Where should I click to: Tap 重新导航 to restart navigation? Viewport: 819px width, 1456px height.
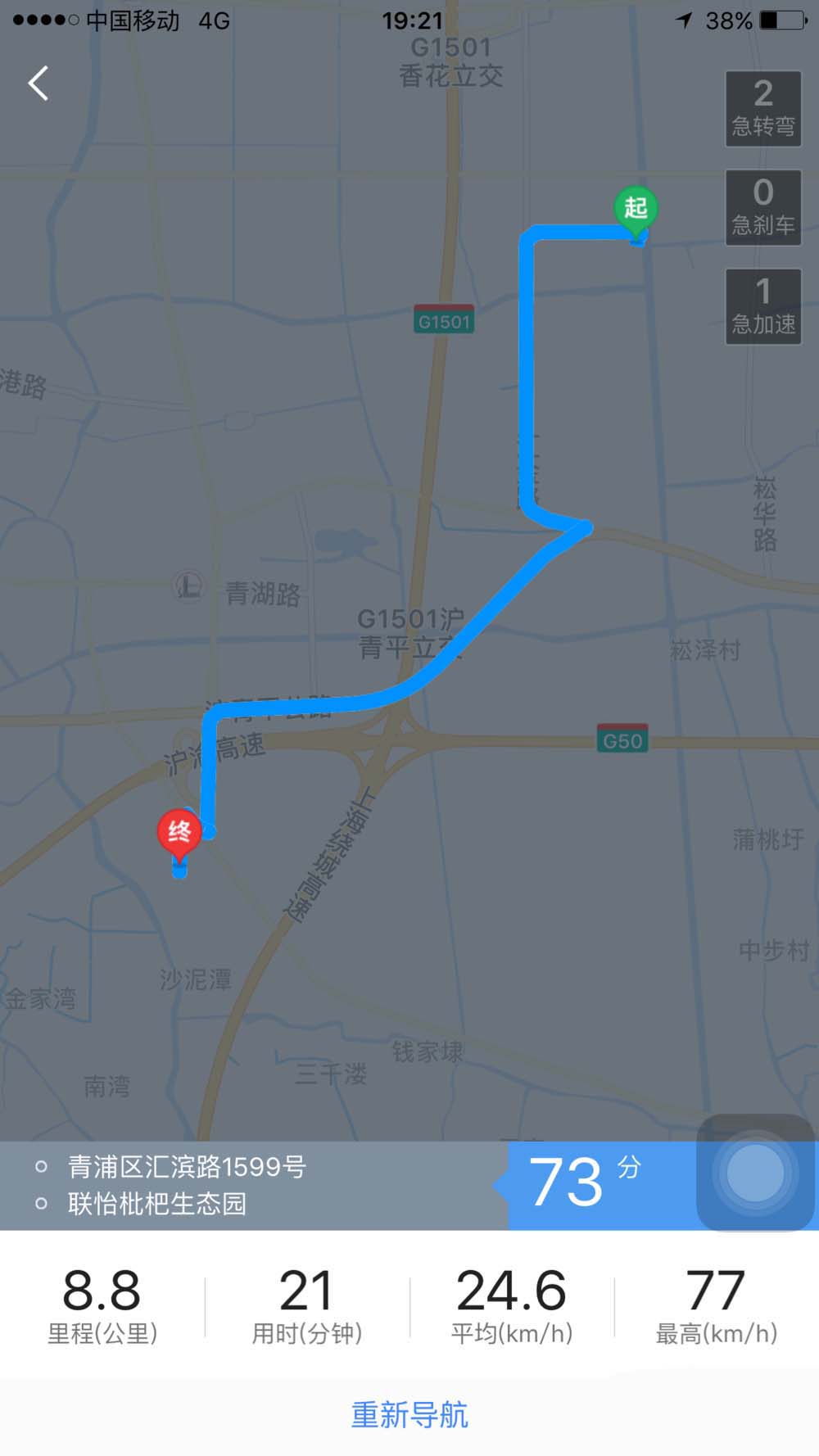409,1414
